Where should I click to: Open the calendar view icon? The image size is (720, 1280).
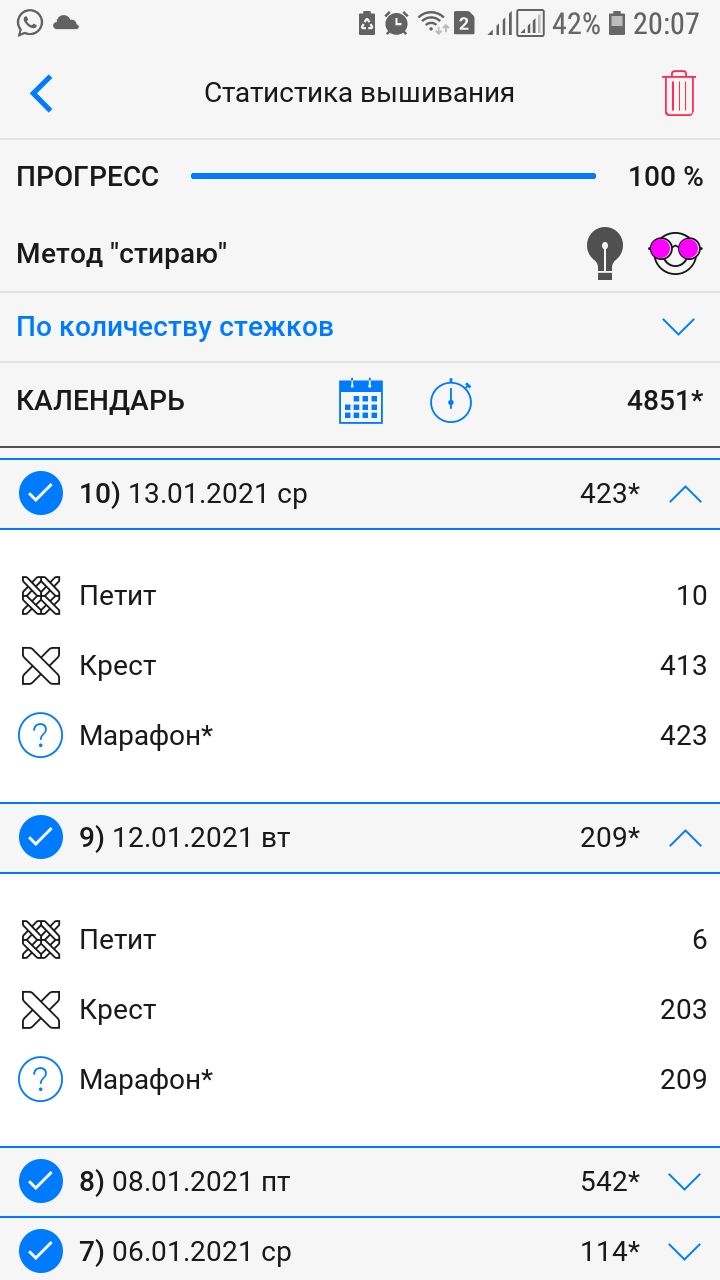pyautogui.click(x=361, y=401)
